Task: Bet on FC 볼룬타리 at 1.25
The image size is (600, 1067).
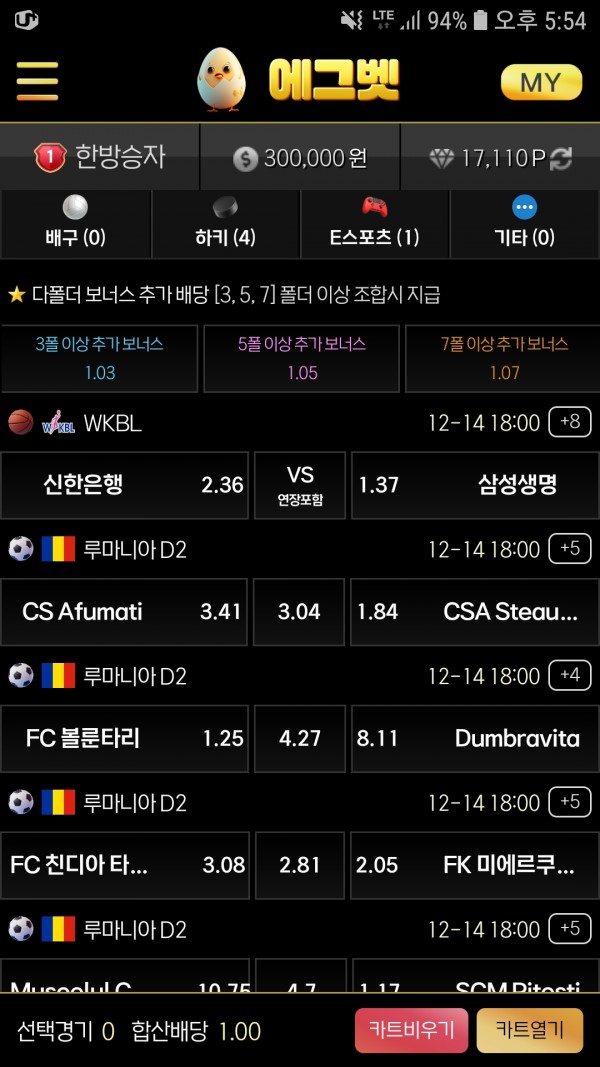Action: click(124, 738)
